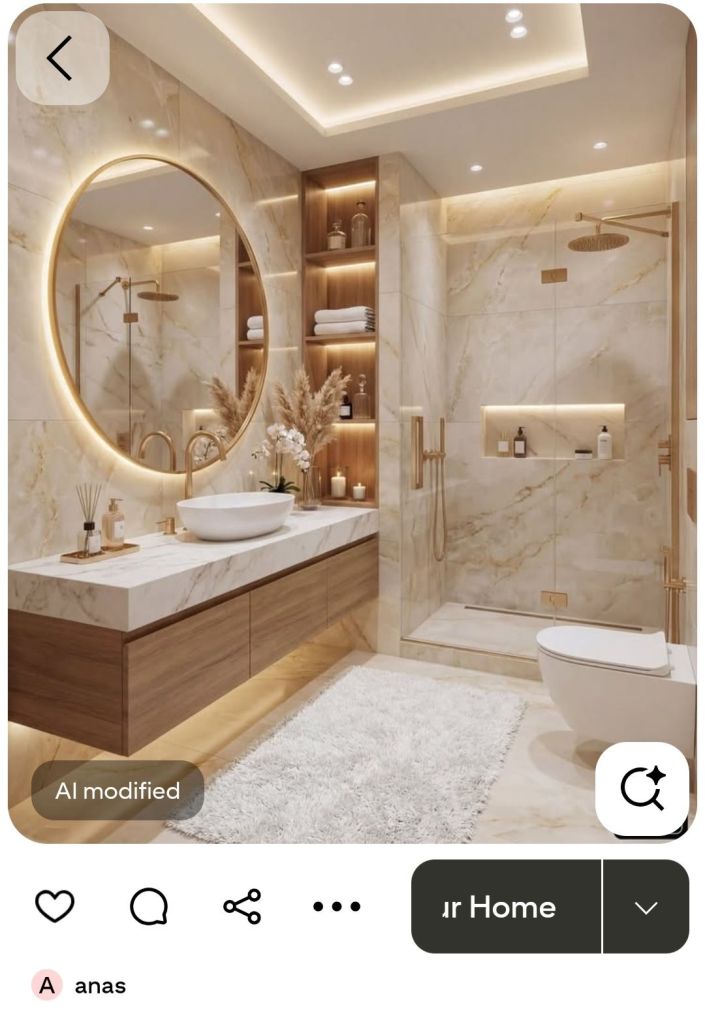Start visual search with the lens icon

click(642, 788)
